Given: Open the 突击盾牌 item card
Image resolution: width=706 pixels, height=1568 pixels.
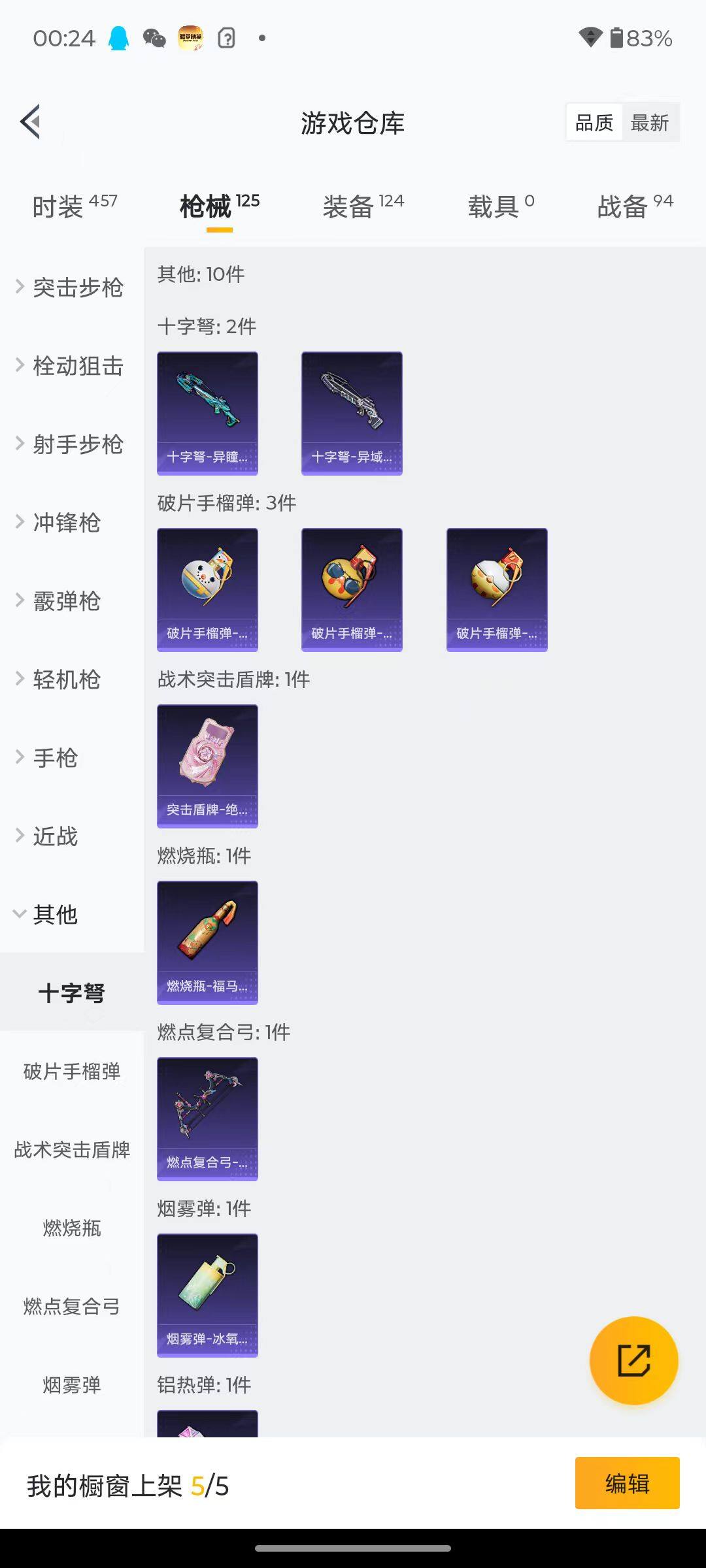Looking at the screenshot, I should (207, 766).
